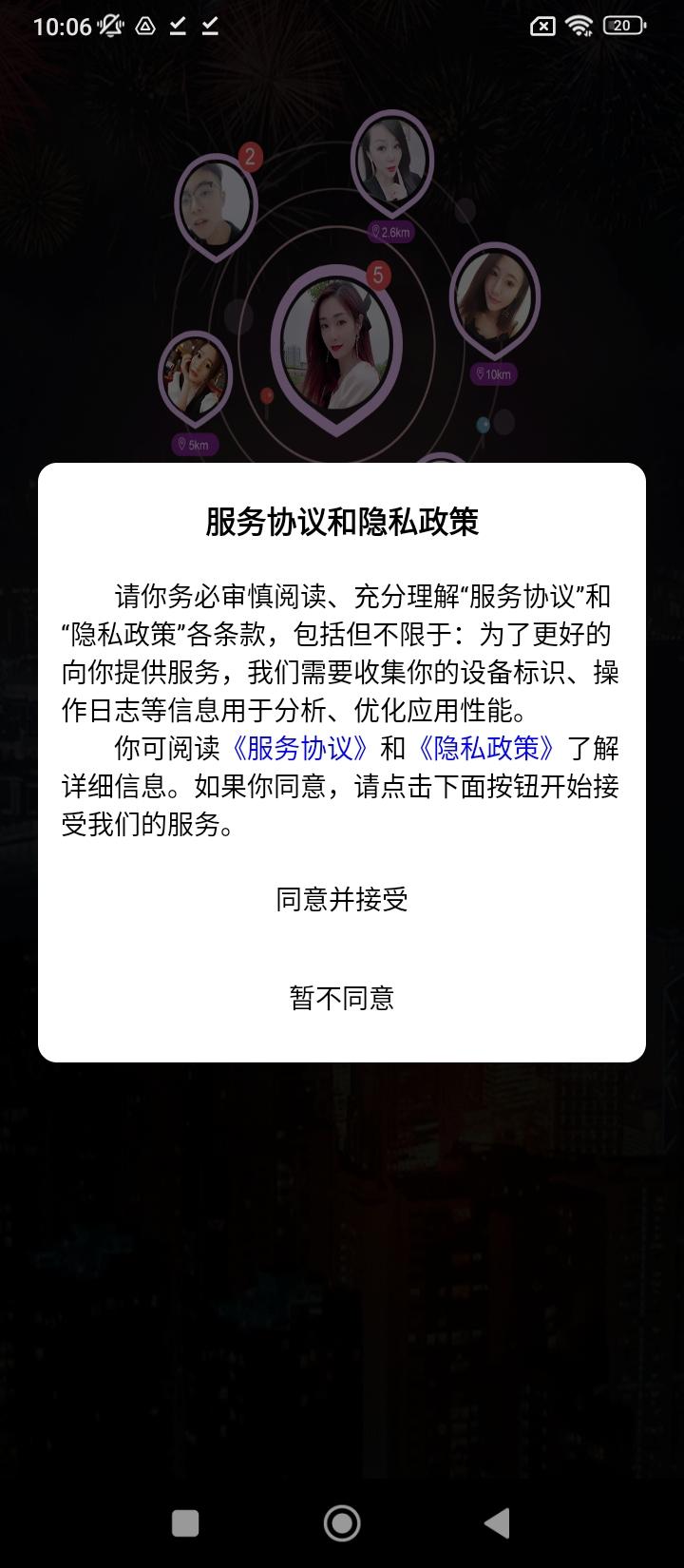Tap 同意并接受 to accept the terms
This screenshot has height=1568, width=684.
coord(342,899)
